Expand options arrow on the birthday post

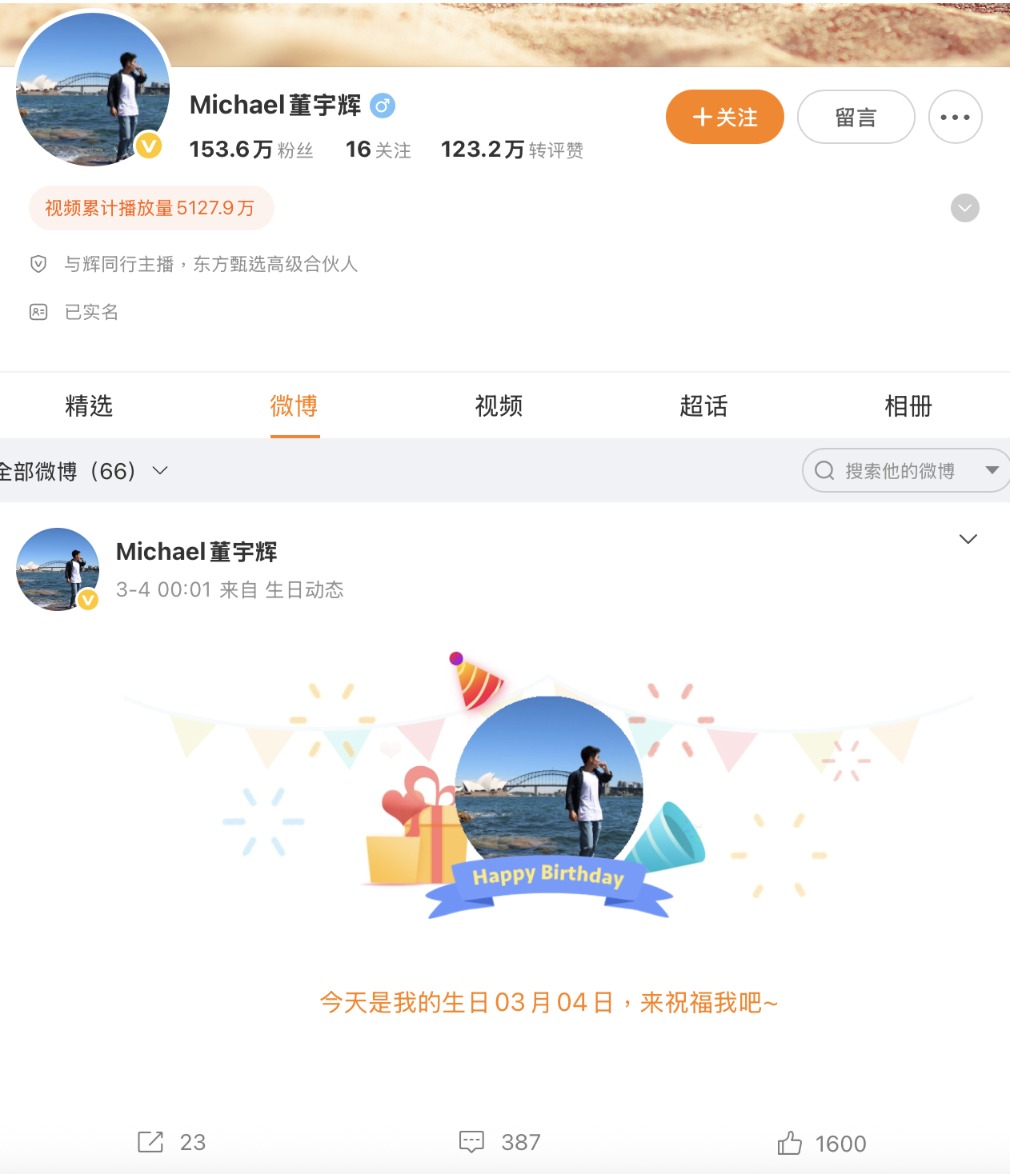pyautogui.click(x=967, y=539)
